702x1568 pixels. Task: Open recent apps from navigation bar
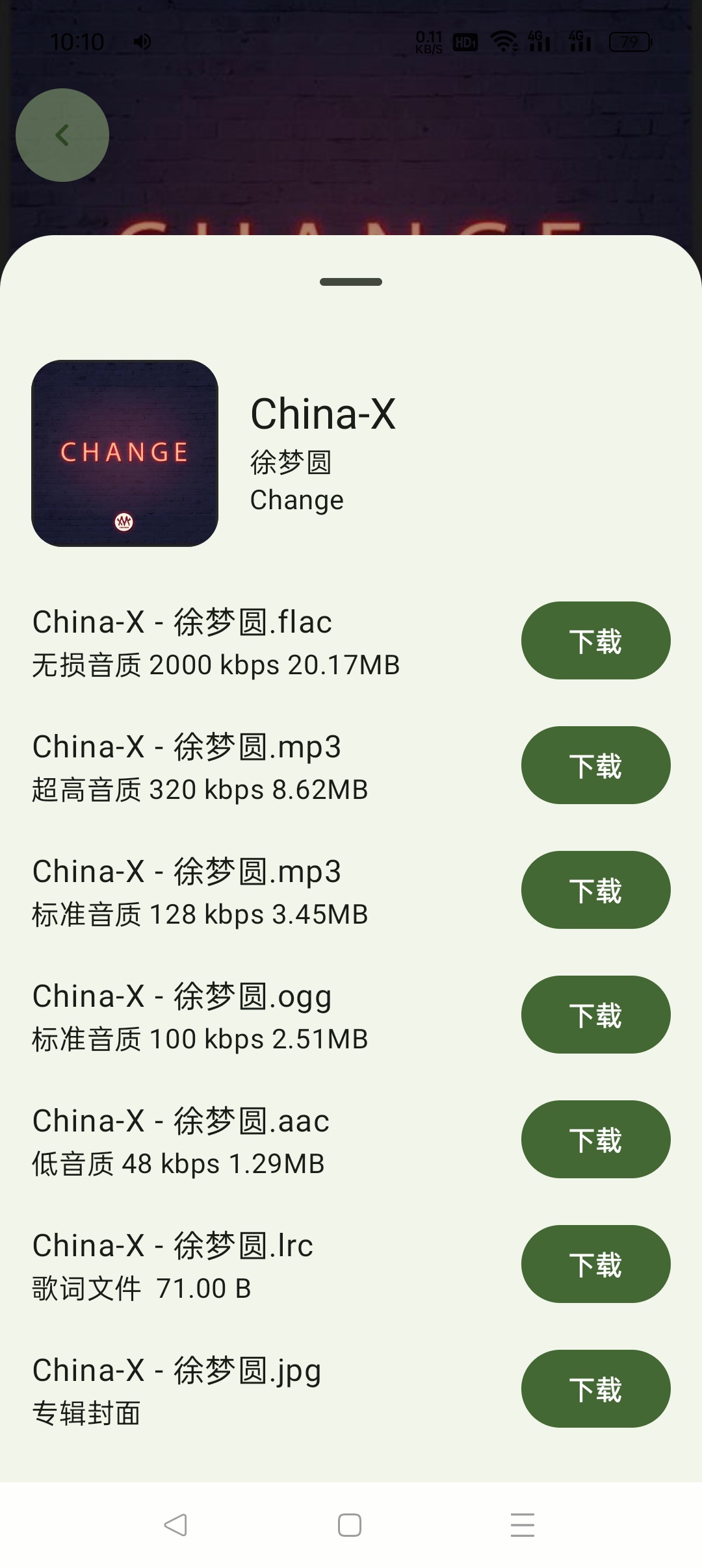click(523, 1525)
